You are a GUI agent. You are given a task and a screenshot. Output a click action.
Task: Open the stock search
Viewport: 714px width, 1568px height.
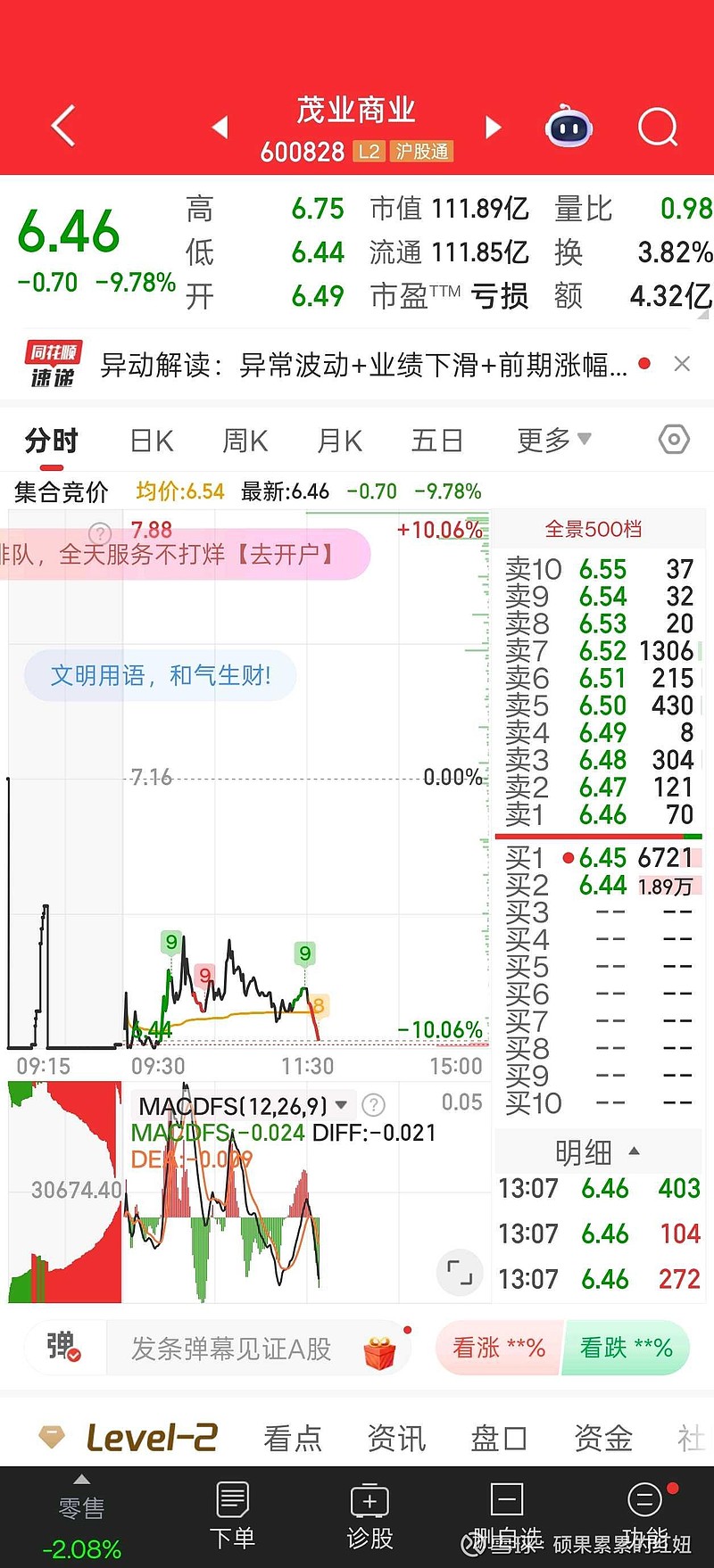click(x=657, y=127)
